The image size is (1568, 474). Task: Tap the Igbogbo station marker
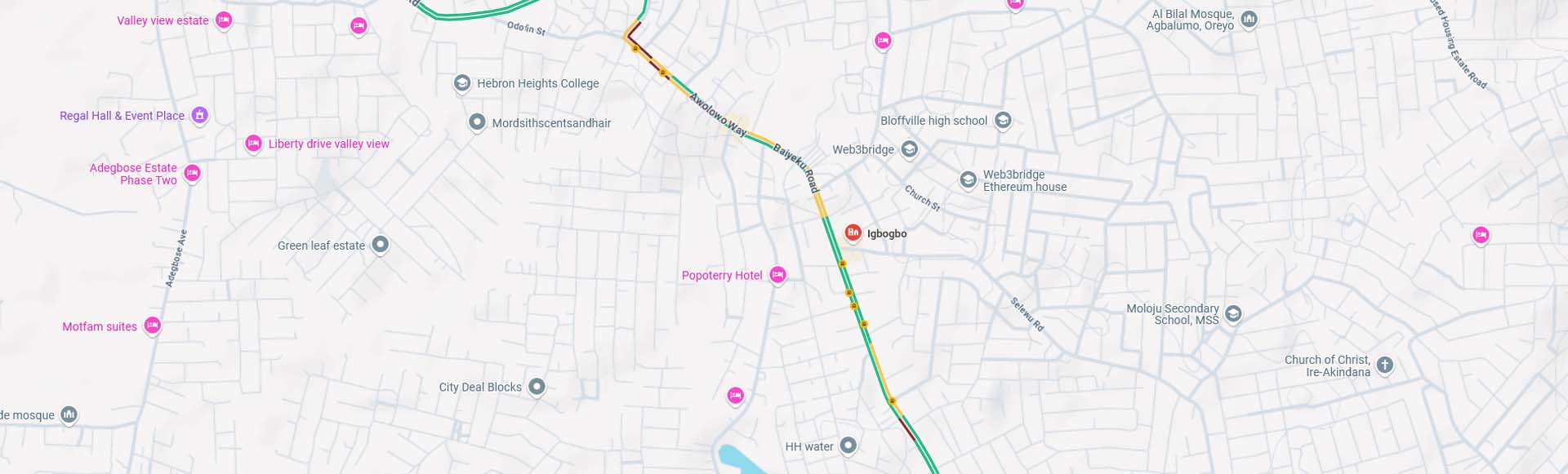click(853, 233)
